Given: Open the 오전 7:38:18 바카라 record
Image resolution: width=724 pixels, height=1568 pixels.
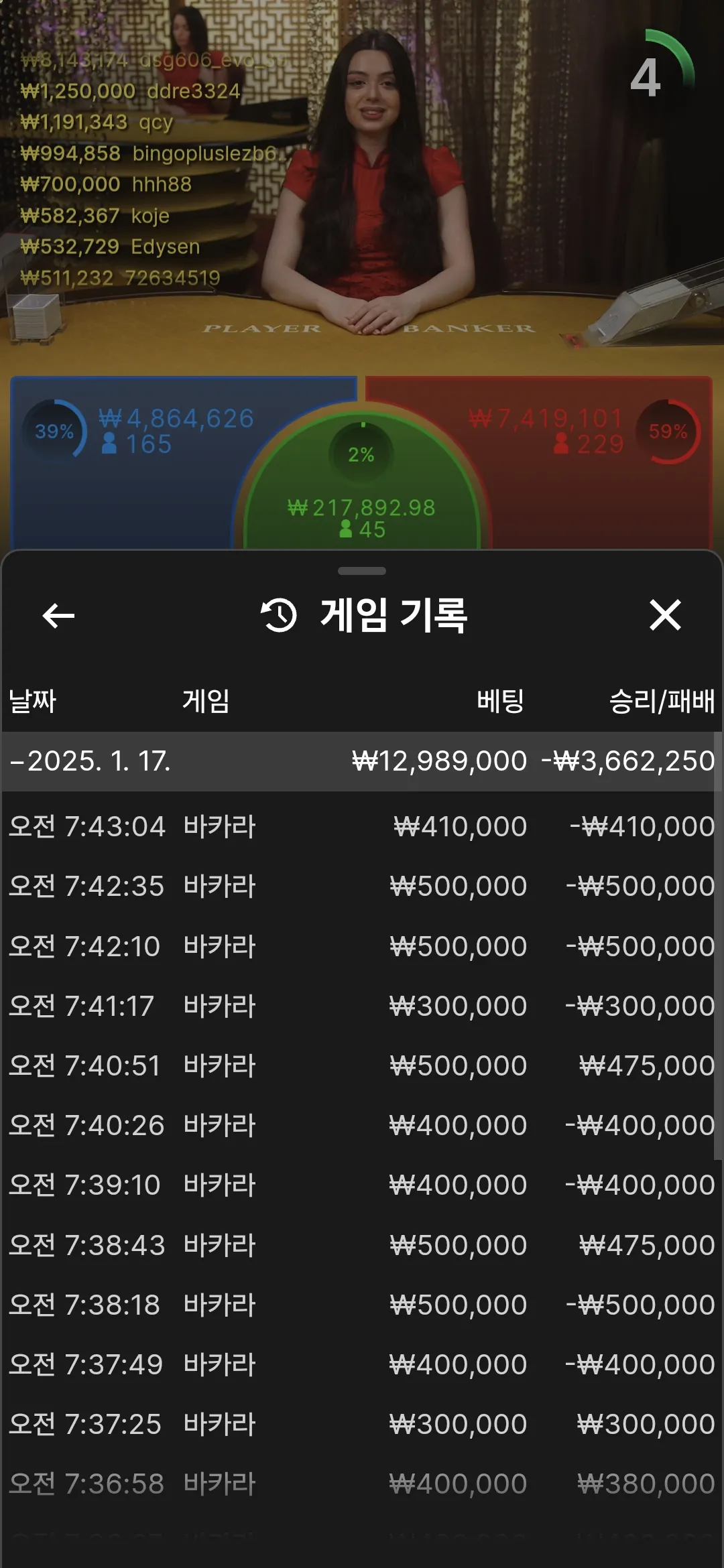Looking at the screenshot, I should [362, 1305].
